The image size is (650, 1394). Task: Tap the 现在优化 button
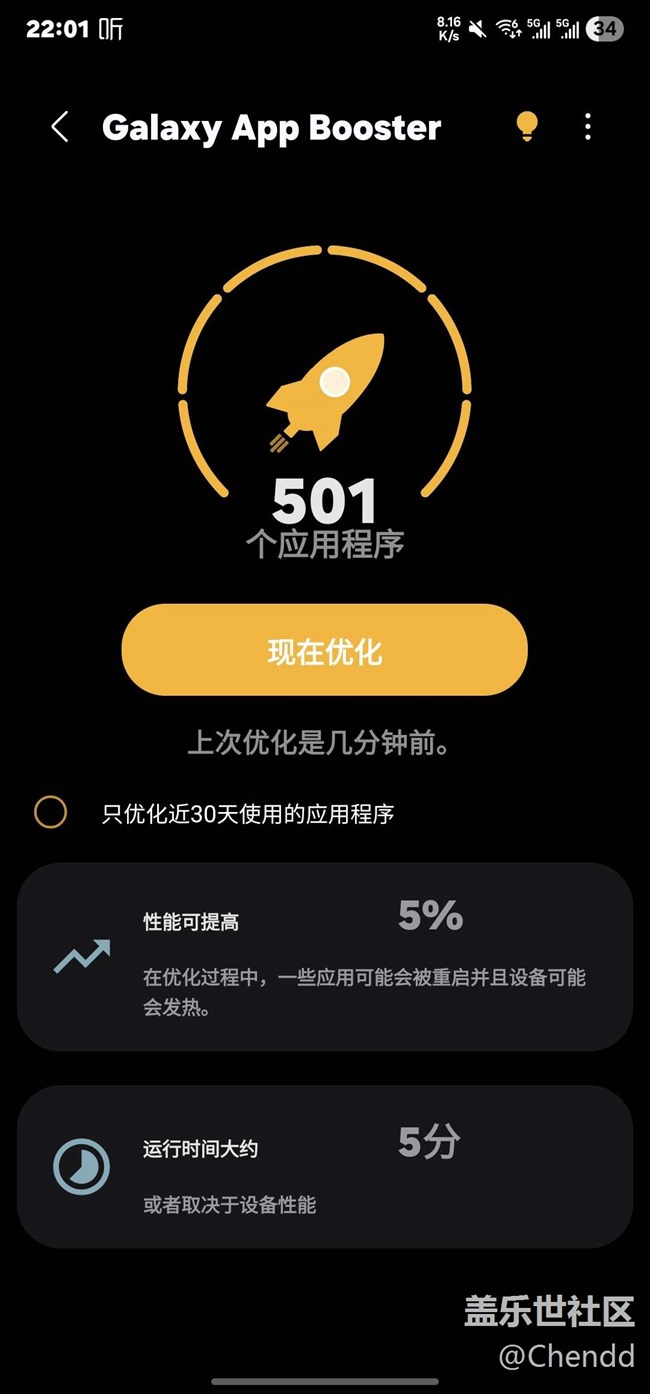[x=324, y=650]
